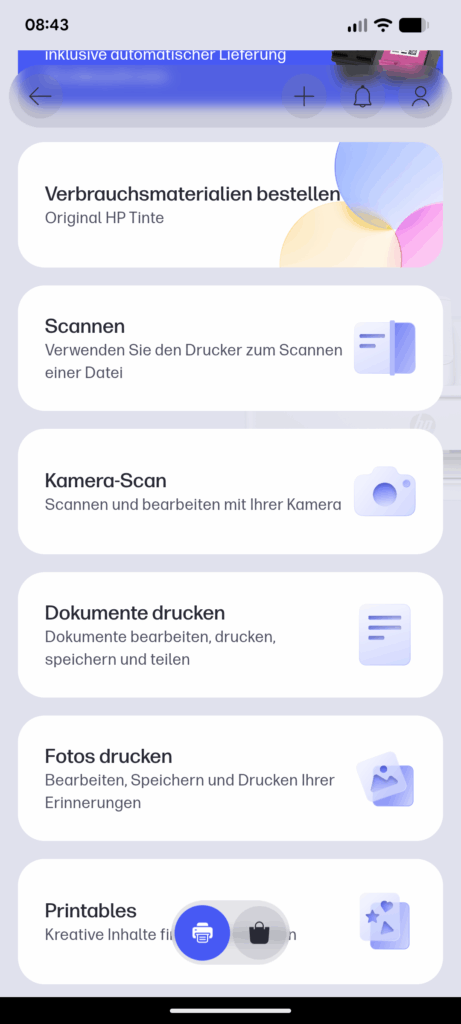Open Dokumente drucken
Screen dimensions: 461x1024
point(230,635)
